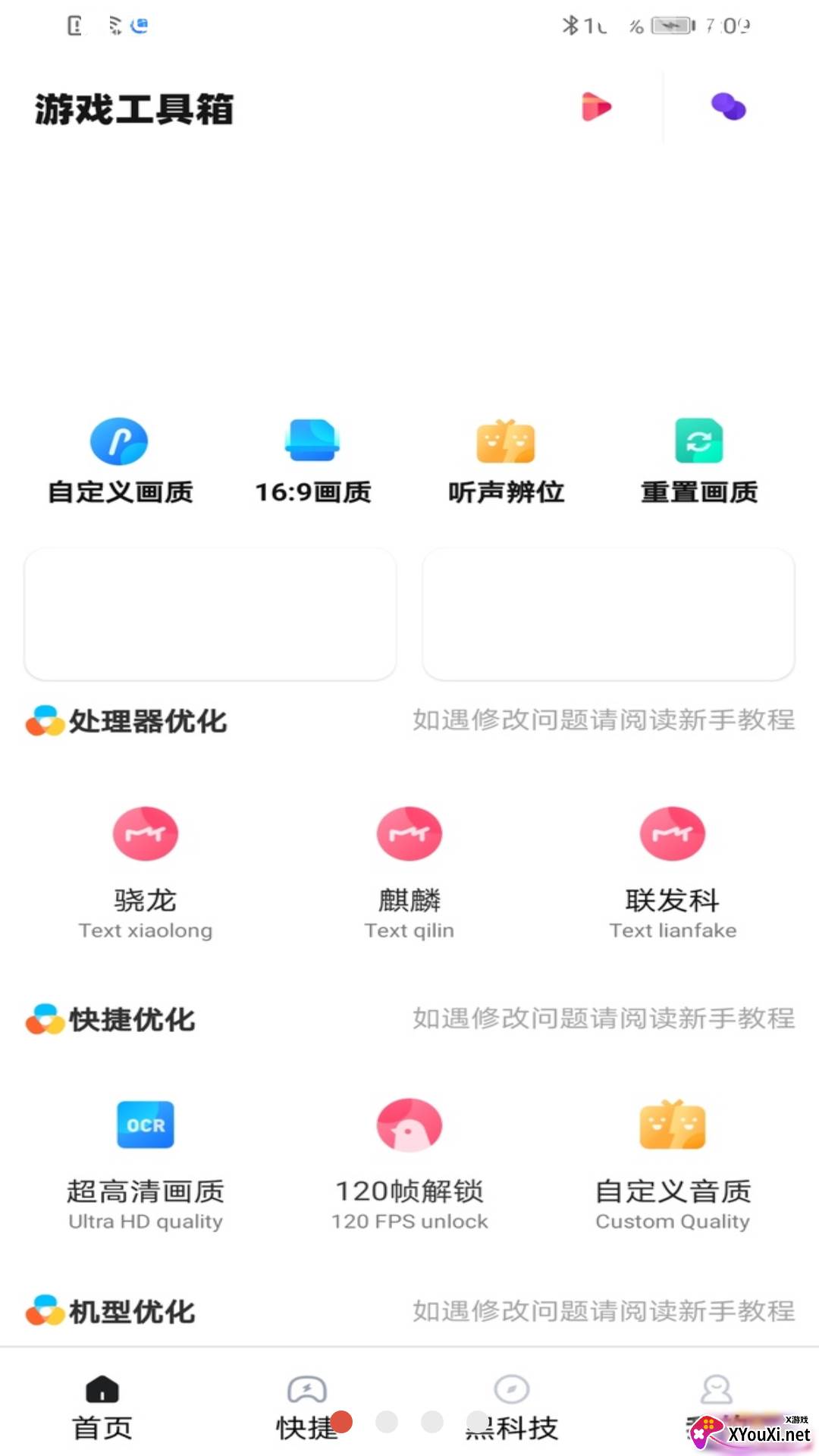Choose 麒麟 processor optimization

[x=409, y=872]
